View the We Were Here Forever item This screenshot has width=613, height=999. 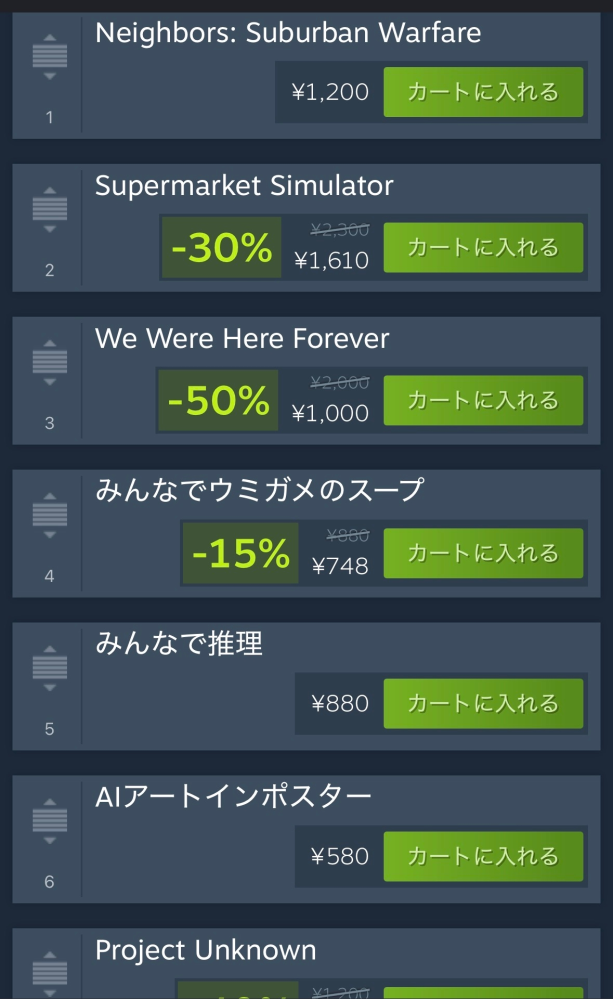click(x=241, y=339)
